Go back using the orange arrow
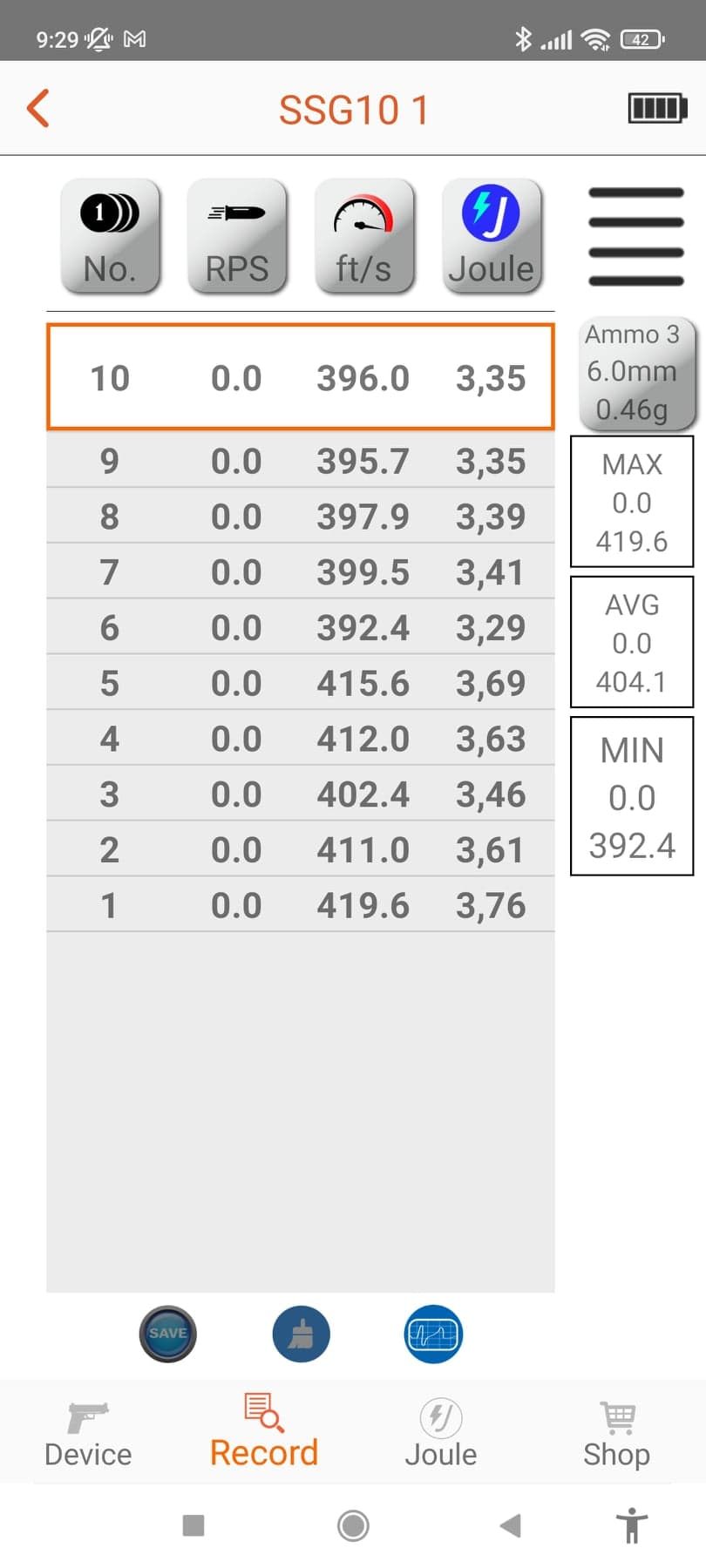Image resolution: width=706 pixels, height=1568 pixels. (38, 109)
